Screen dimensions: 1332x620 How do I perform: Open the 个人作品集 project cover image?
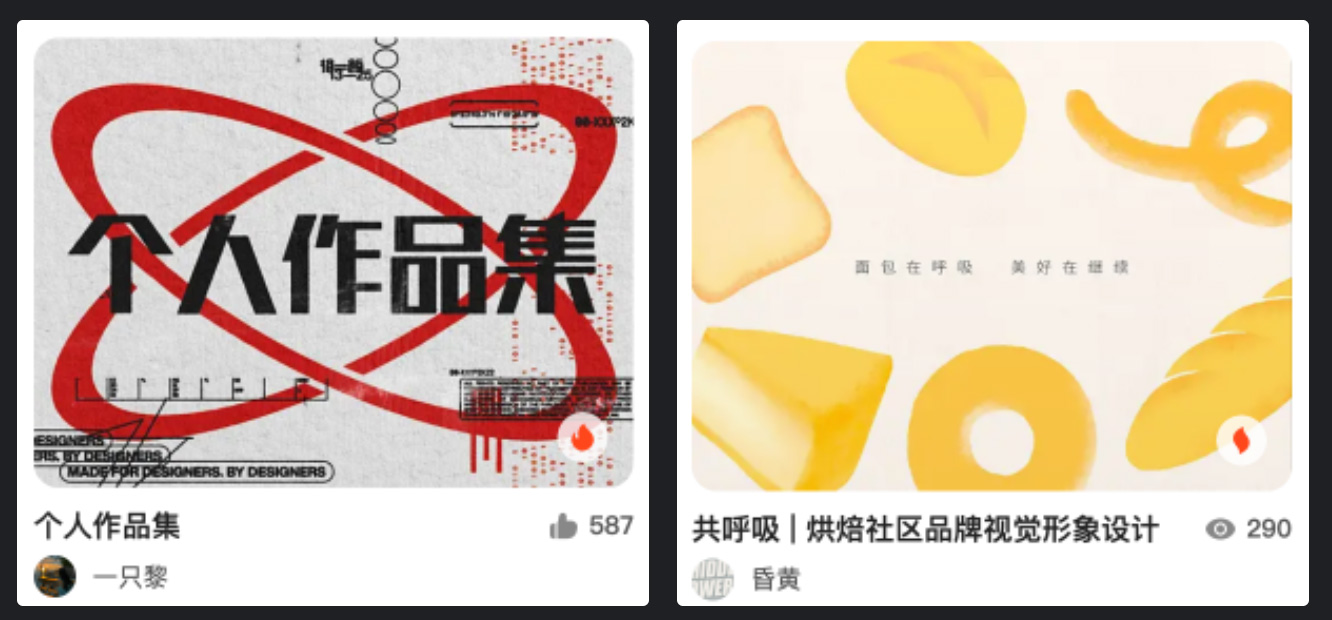[x=333, y=262]
